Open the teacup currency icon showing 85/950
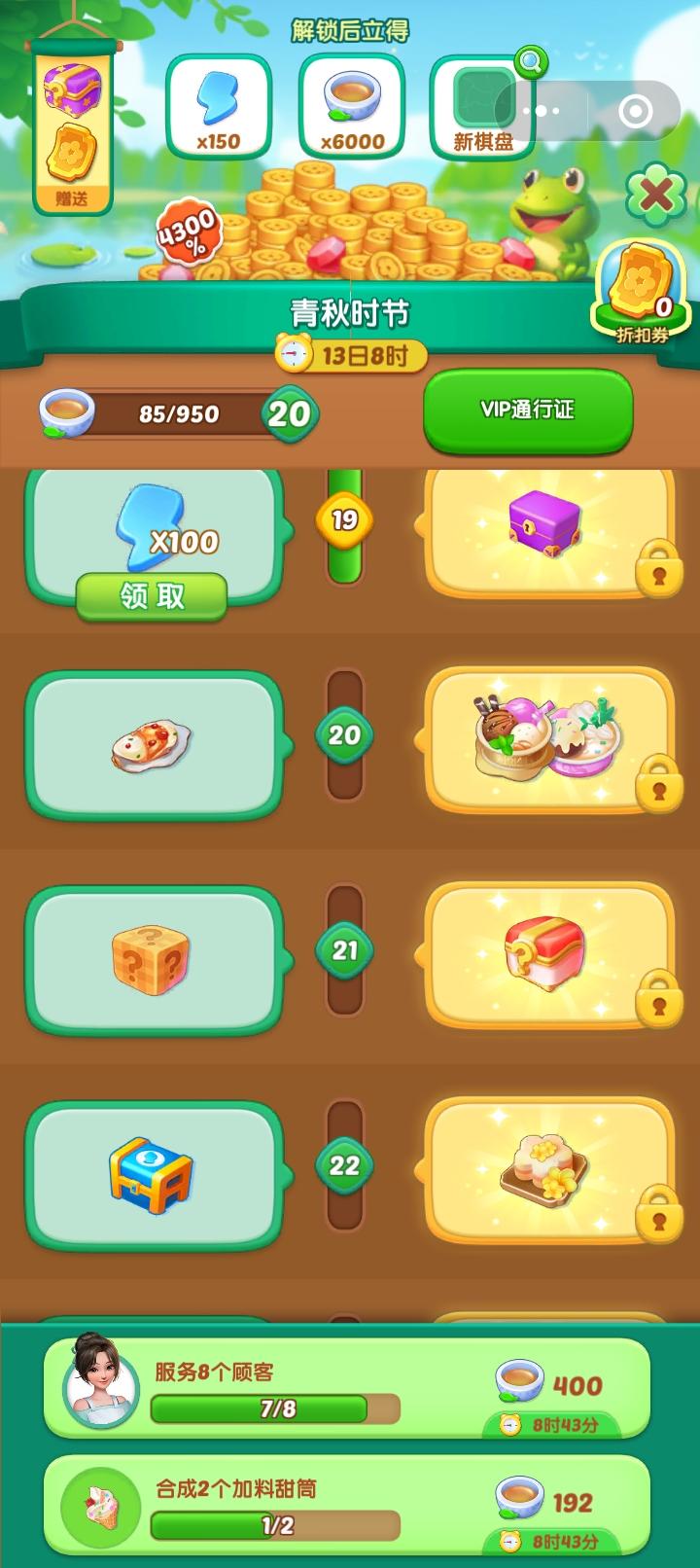Screen dimensions: 700x1568 (x=68, y=412)
